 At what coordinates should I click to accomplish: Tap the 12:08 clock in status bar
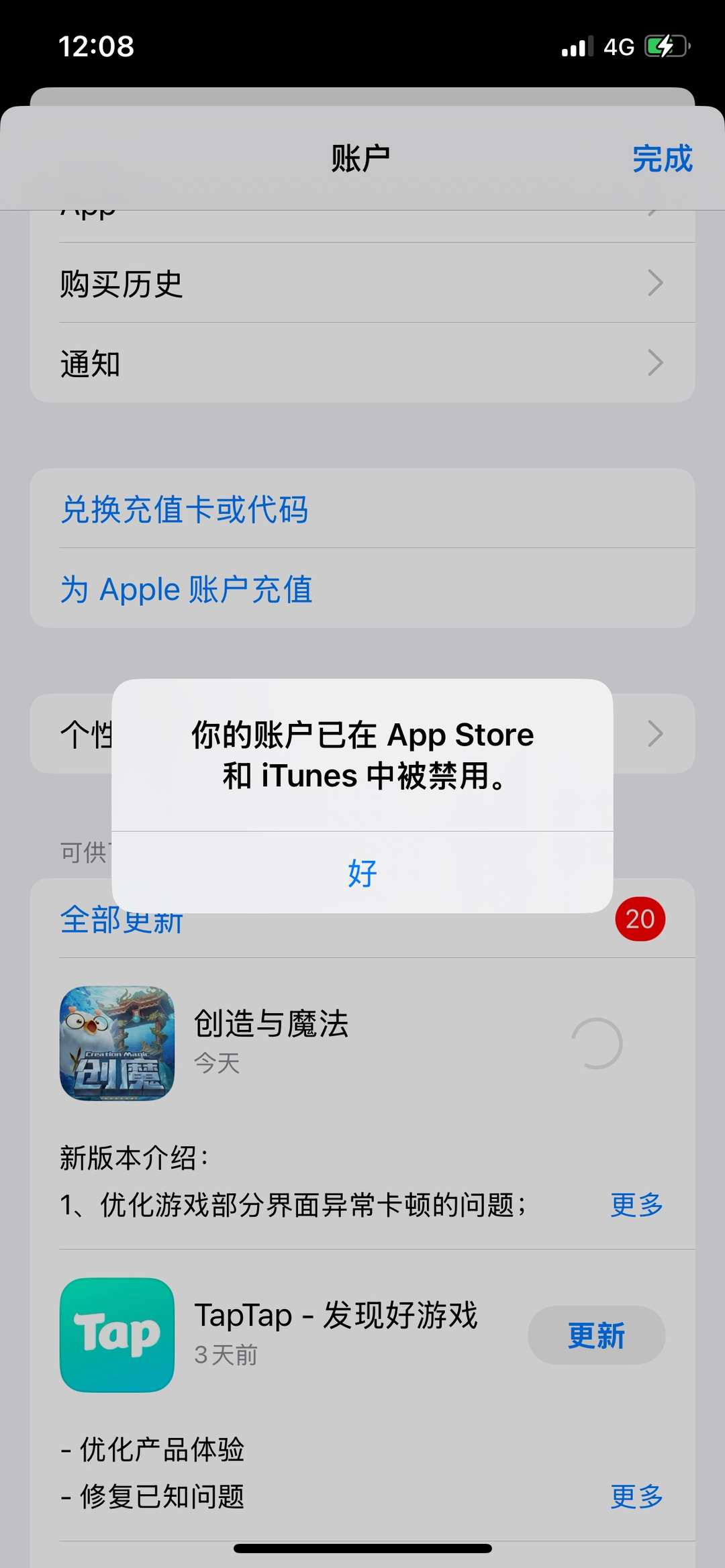[x=96, y=46]
